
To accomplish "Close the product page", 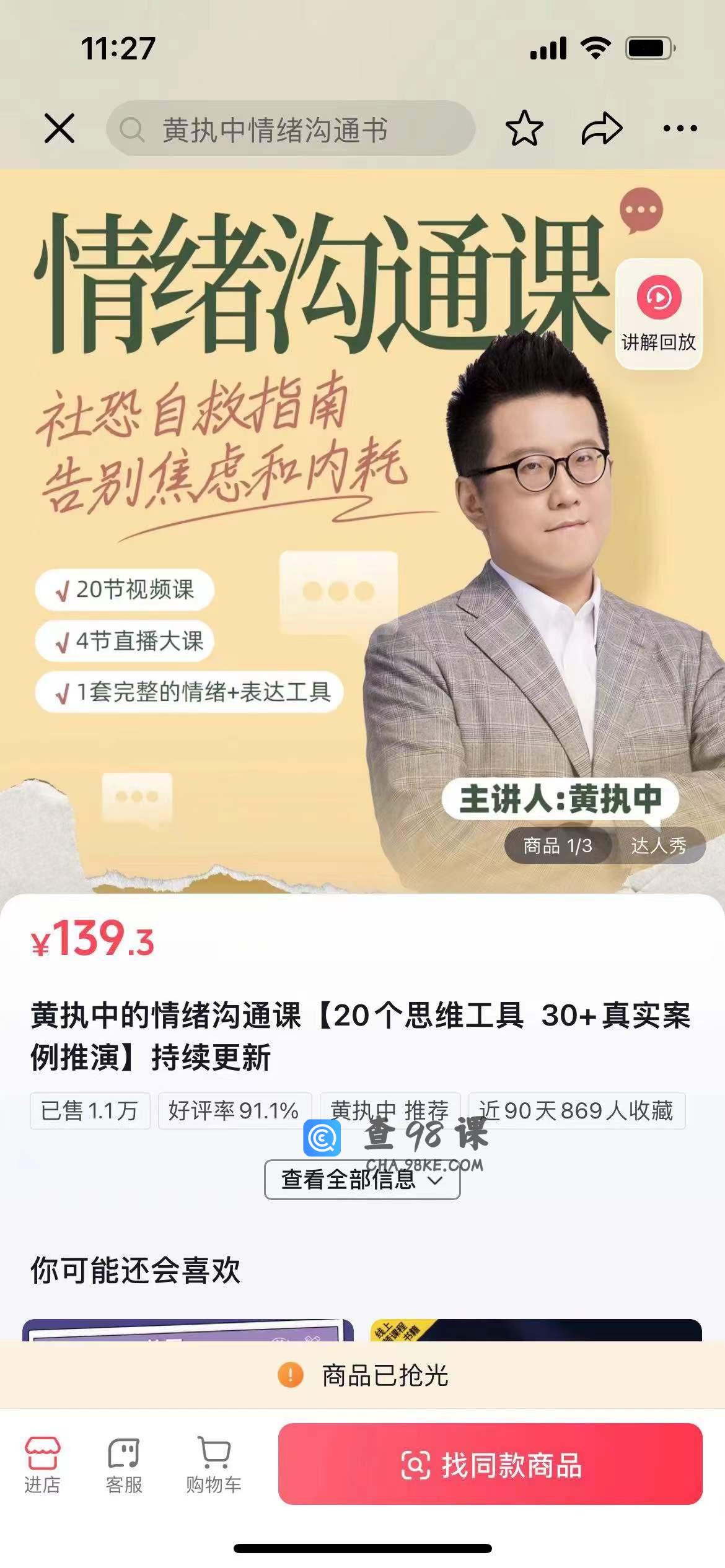I will [x=59, y=129].
